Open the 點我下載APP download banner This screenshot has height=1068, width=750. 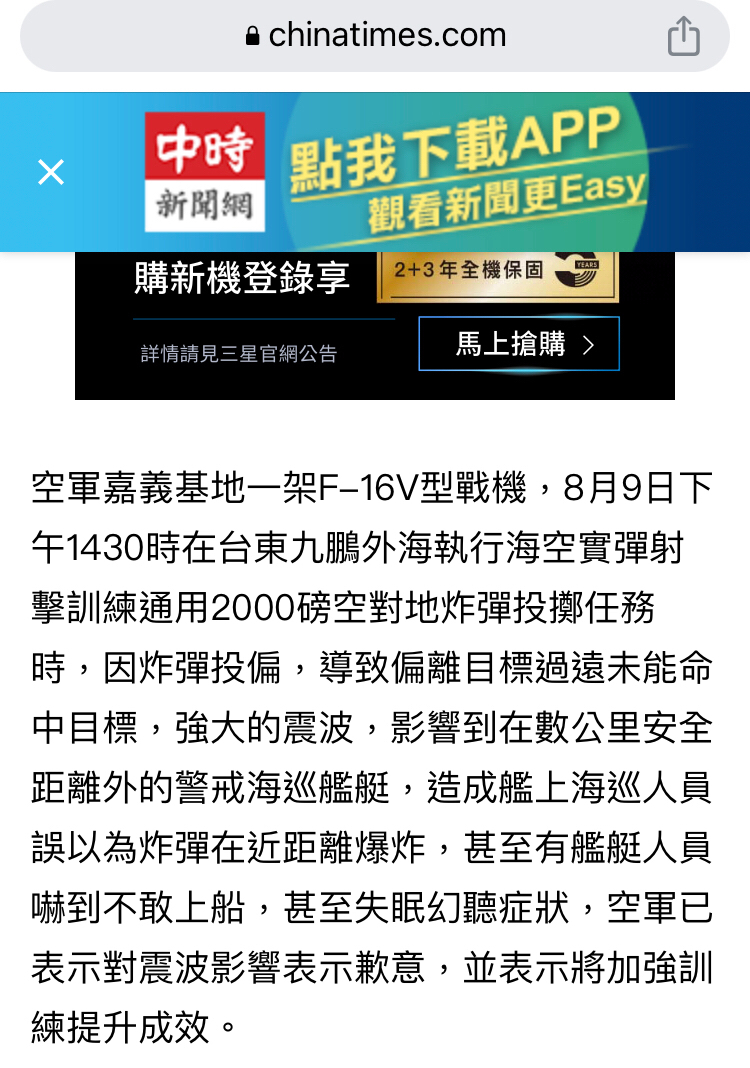tap(466, 172)
